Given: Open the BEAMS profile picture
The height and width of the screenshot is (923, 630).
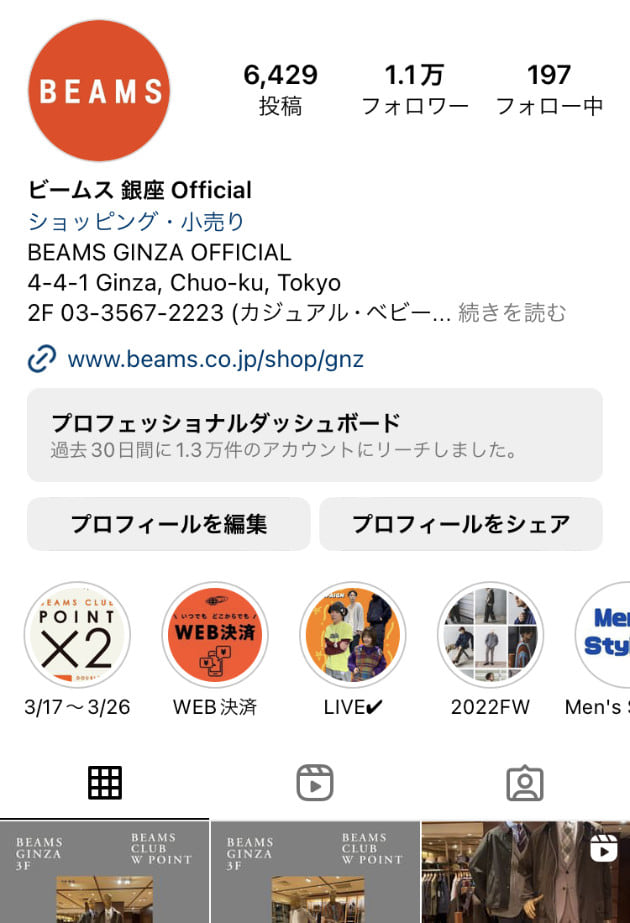Looking at the screenshot, I should pyautogui.click(x=99, y=90).
